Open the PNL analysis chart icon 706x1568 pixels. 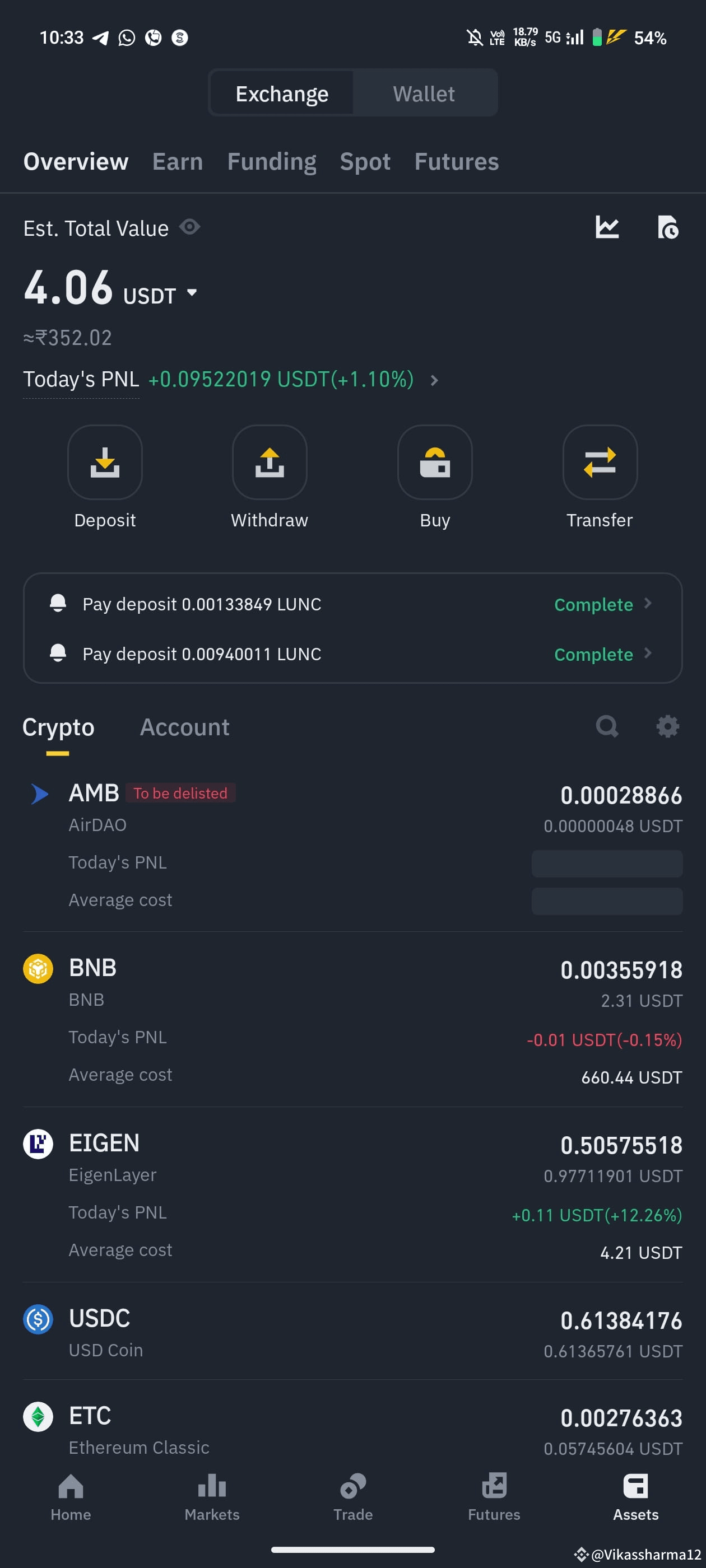pyautogui.click(x=607, y=228)
